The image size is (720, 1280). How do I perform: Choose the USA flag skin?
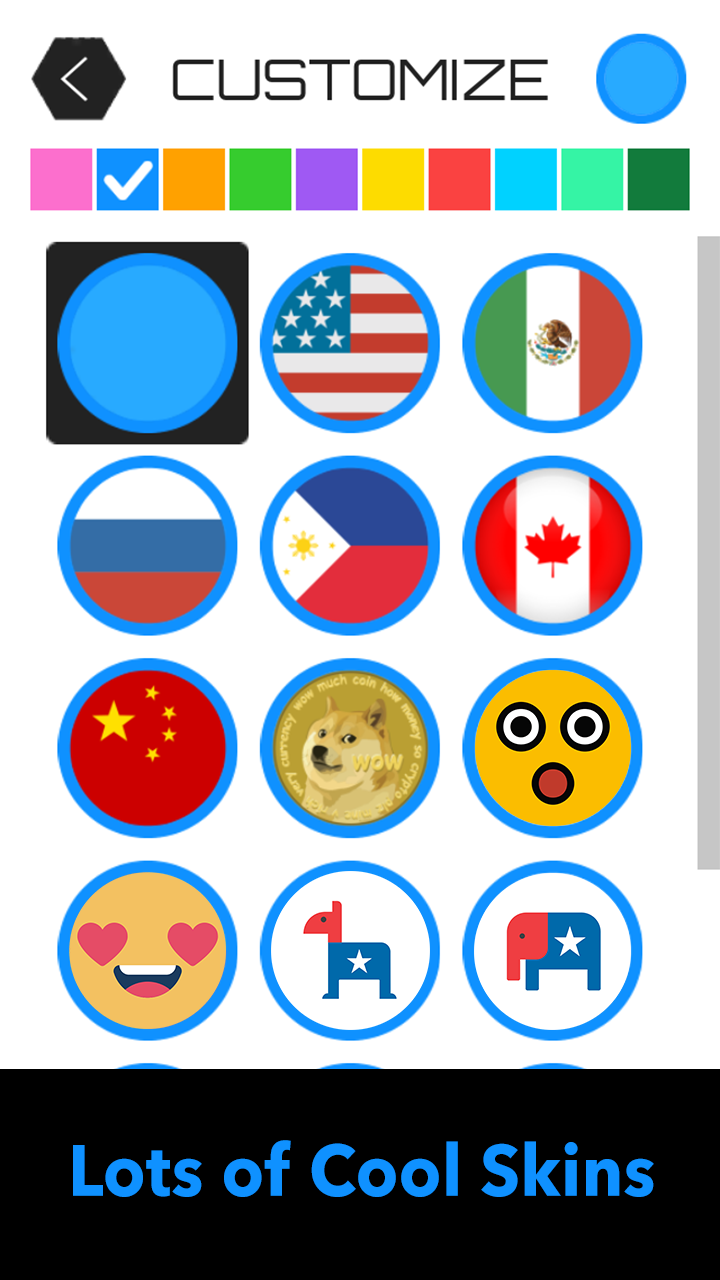pyautogui.click(x=350, y=343)
